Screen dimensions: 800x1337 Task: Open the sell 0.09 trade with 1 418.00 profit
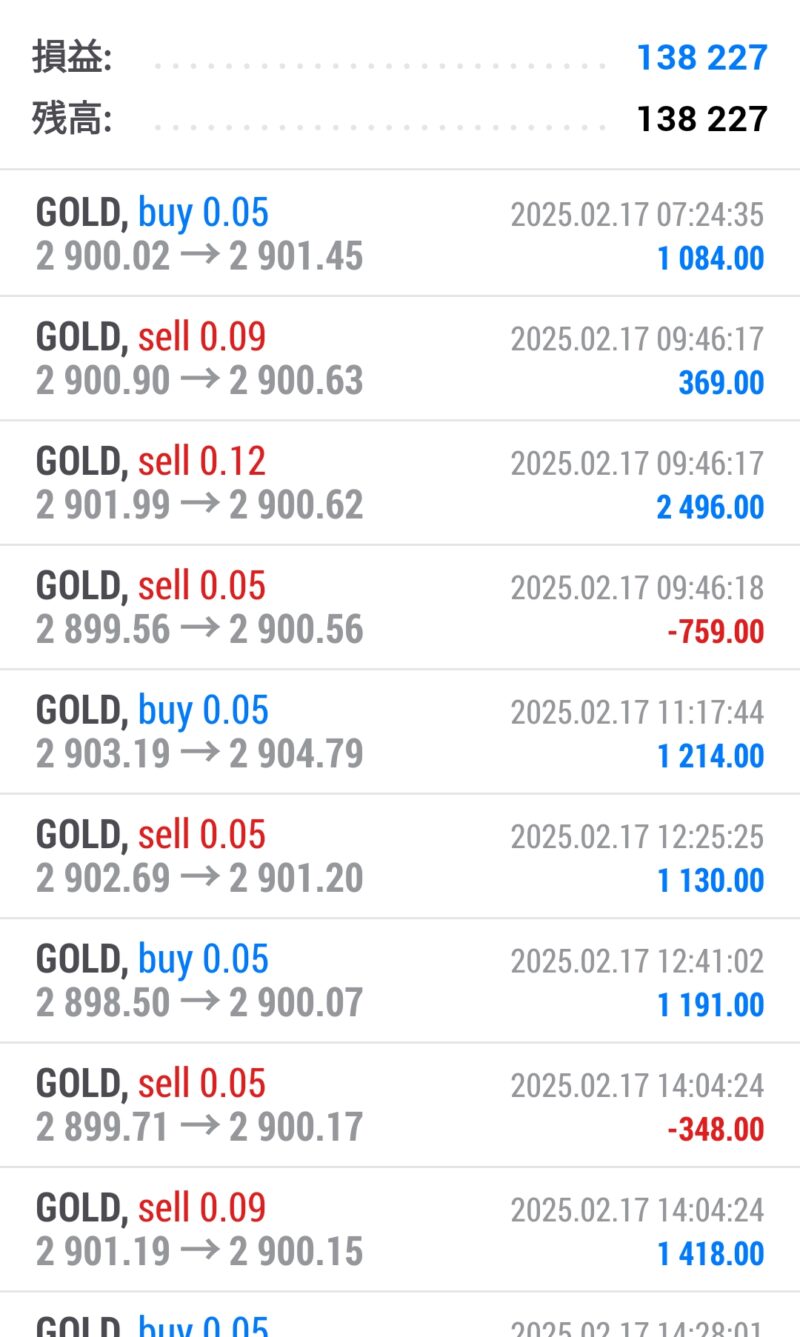[400, 1229]
